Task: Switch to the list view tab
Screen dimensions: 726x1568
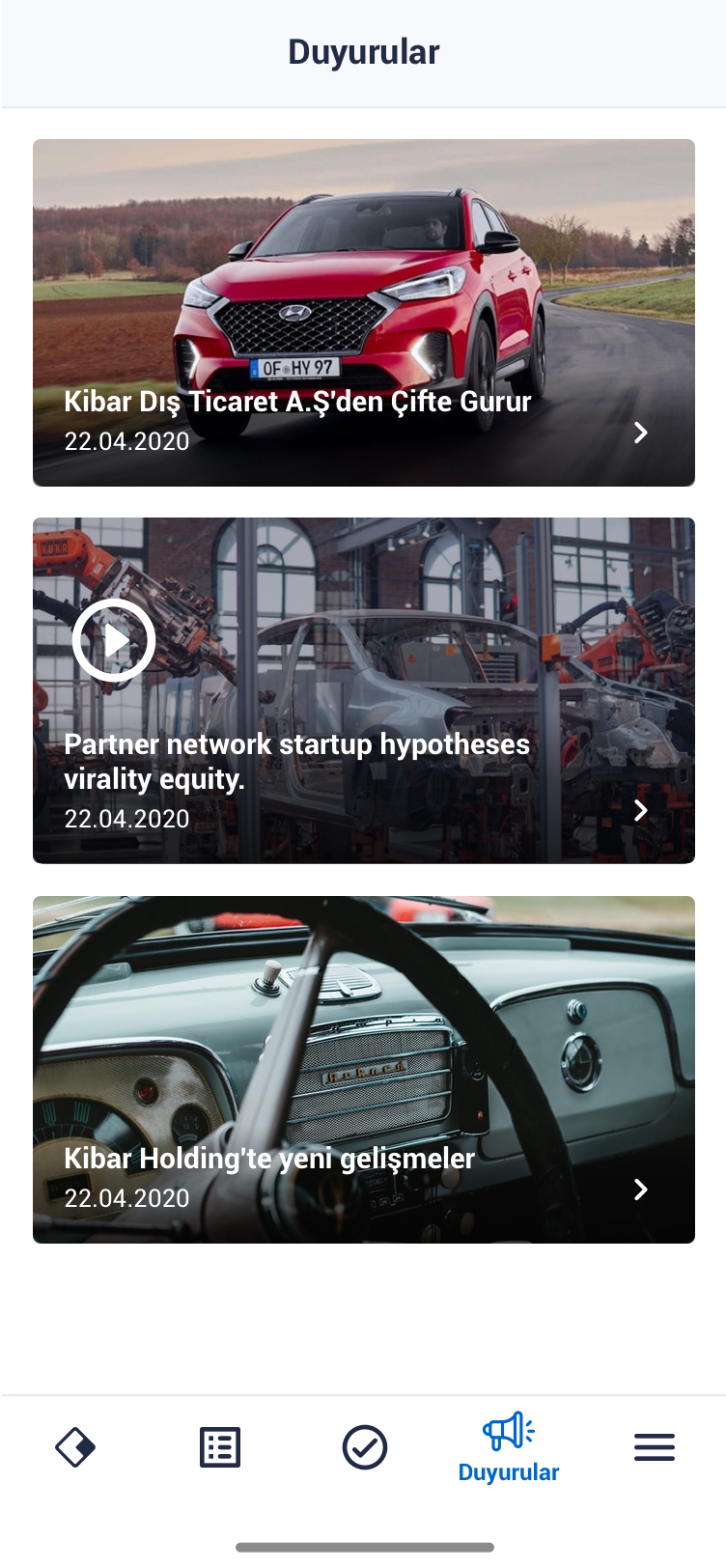Action: [x=220, y=1447]
